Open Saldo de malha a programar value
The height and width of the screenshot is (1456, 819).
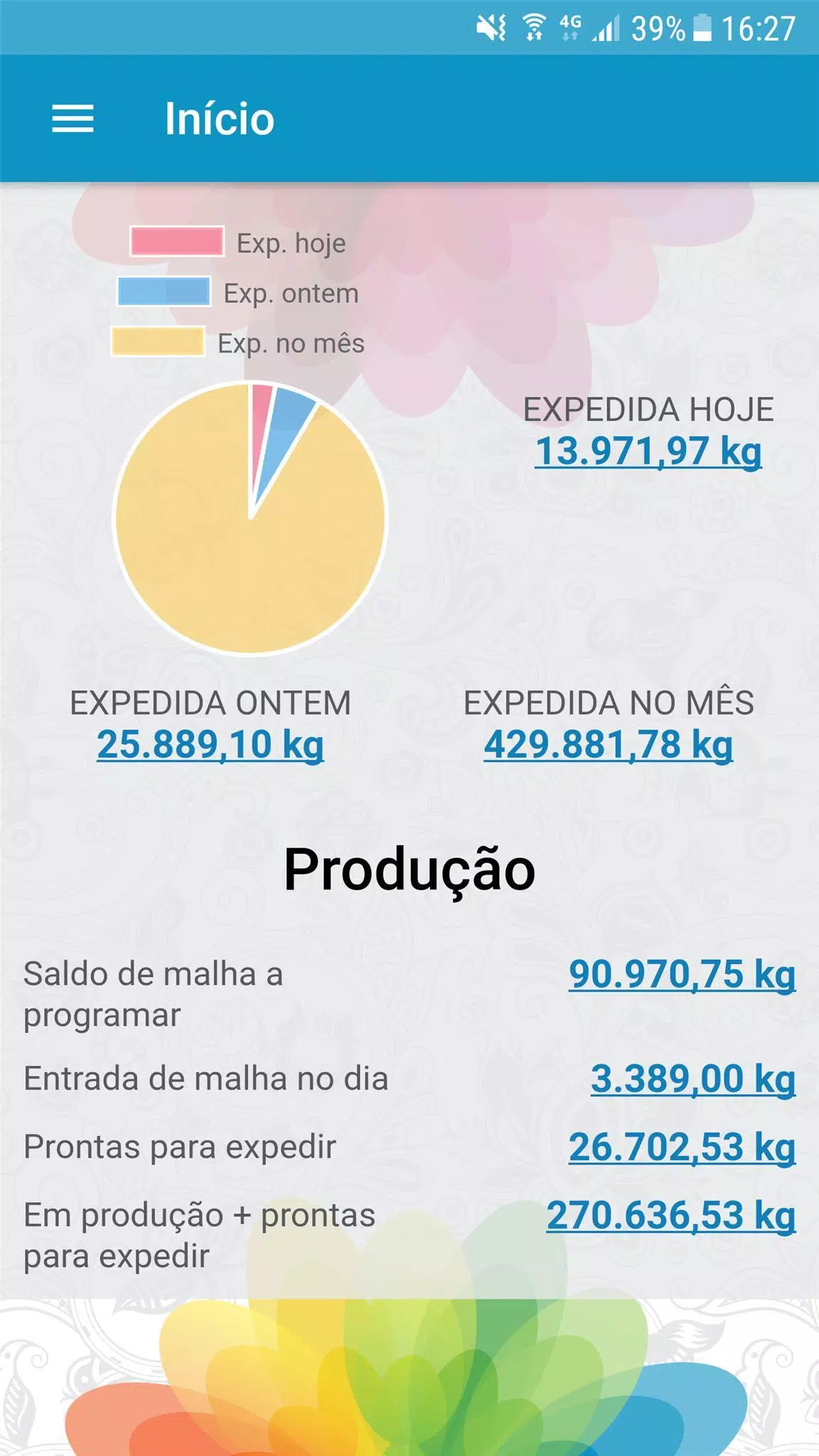pos(682,974)
